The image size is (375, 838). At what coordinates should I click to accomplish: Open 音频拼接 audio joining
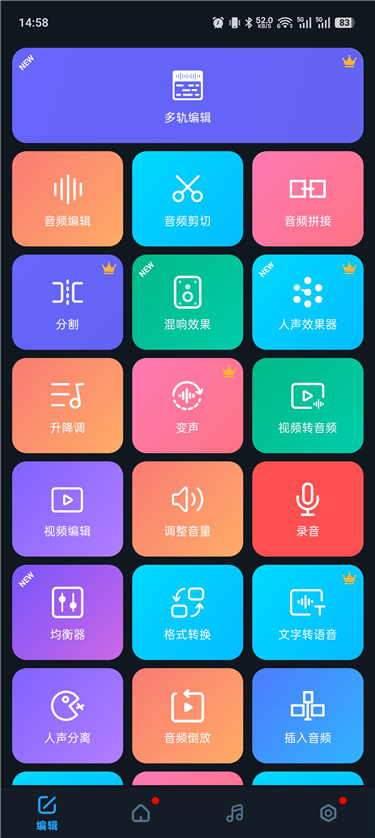[x=308, y=199]
